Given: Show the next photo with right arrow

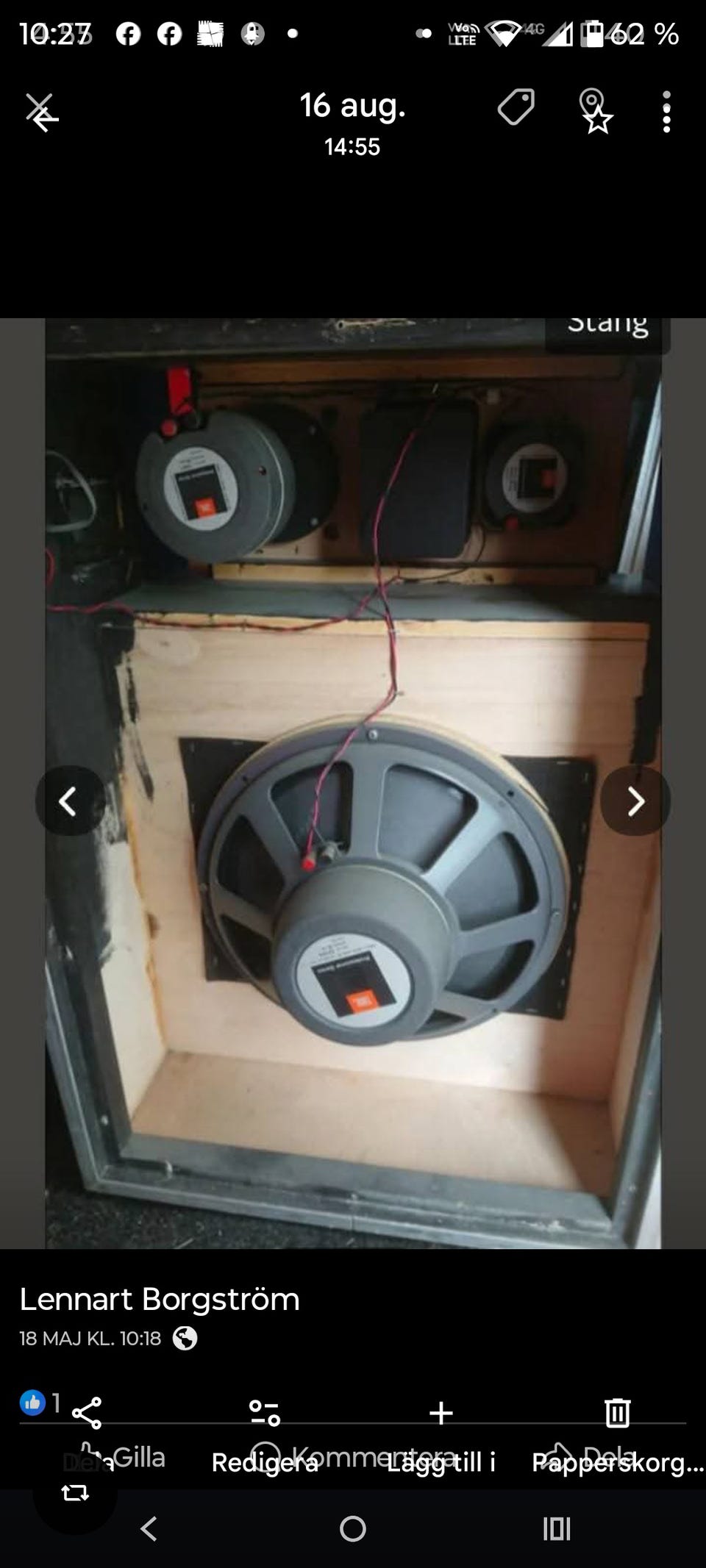Looking at the screenshot, I should (635, 801).
